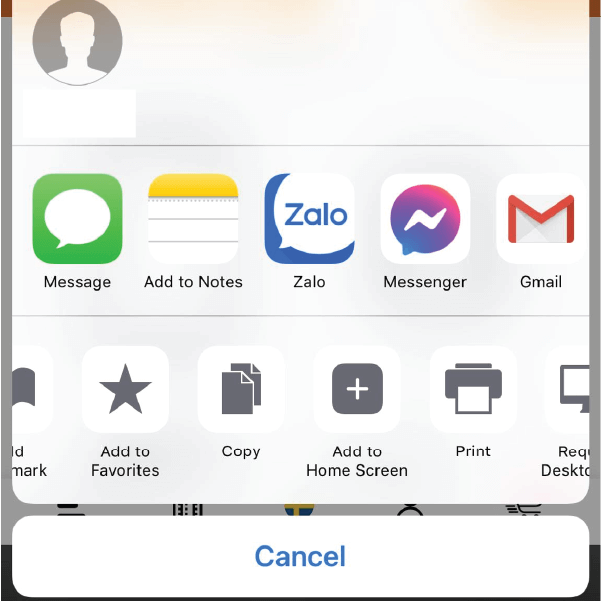
Task: Share using Gmail
Action: click(541, 219)
